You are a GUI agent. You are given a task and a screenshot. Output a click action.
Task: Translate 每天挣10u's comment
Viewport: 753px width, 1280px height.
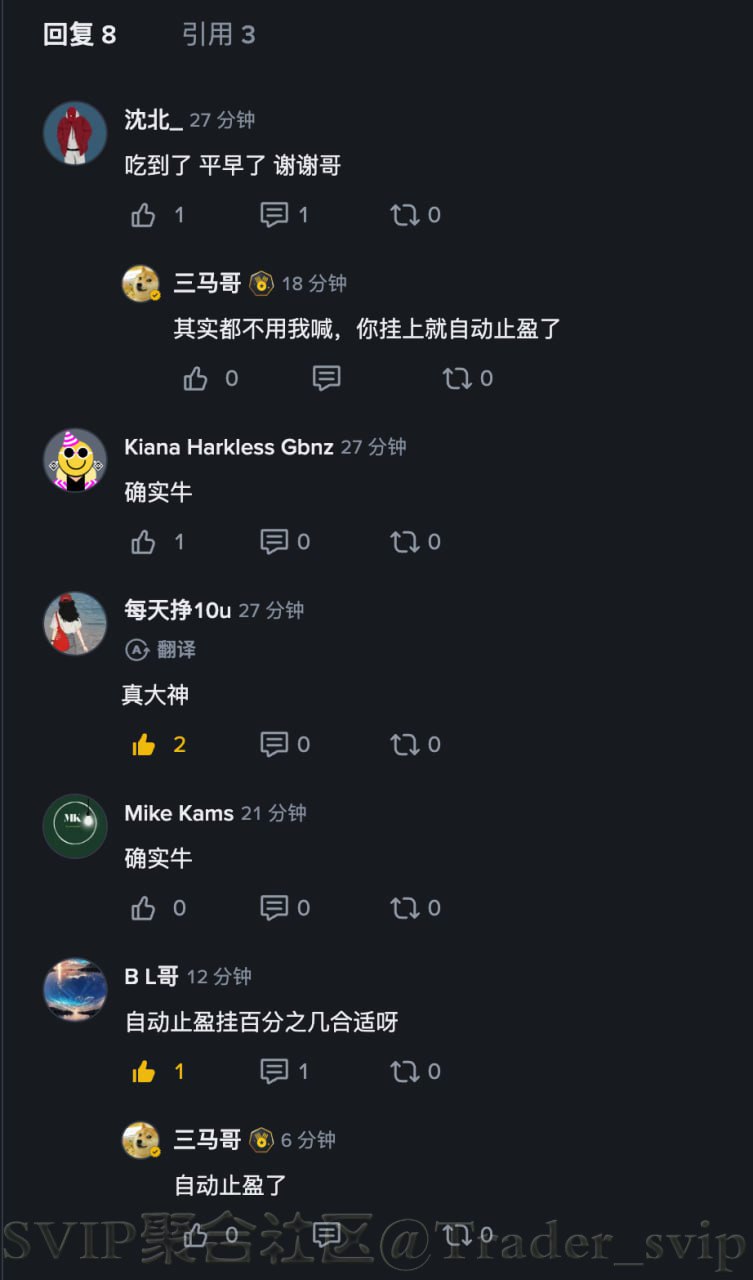(160, 650)
